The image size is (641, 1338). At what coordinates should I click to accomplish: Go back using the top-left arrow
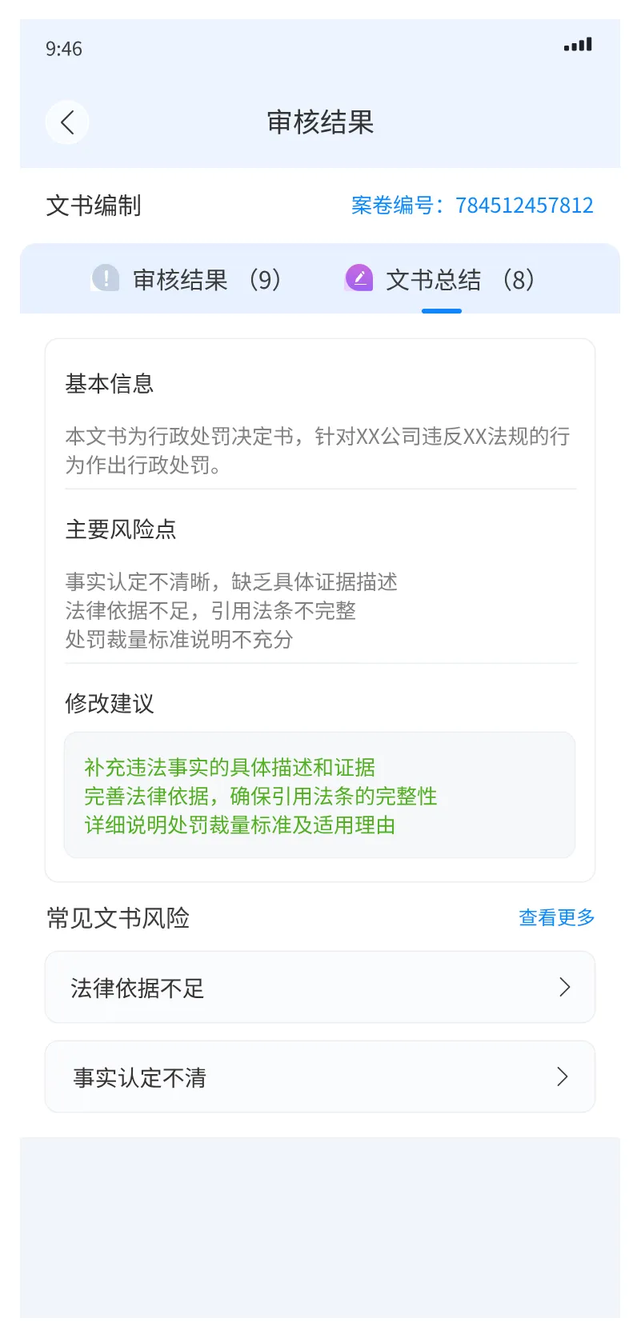pyautogui.click(x=67, y=123)
